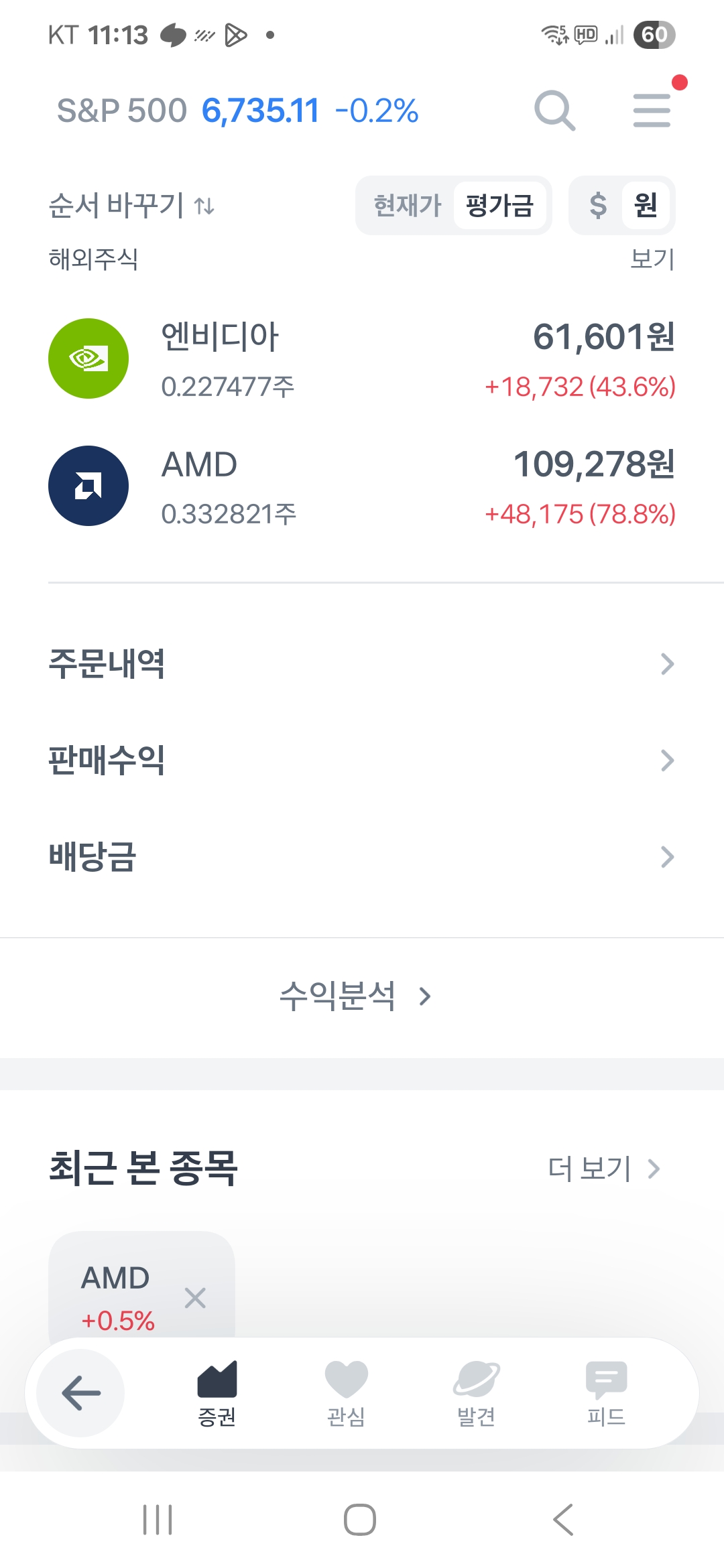Select 원 as the display currency
724x1568 pixels.
[x=646, y=206]
